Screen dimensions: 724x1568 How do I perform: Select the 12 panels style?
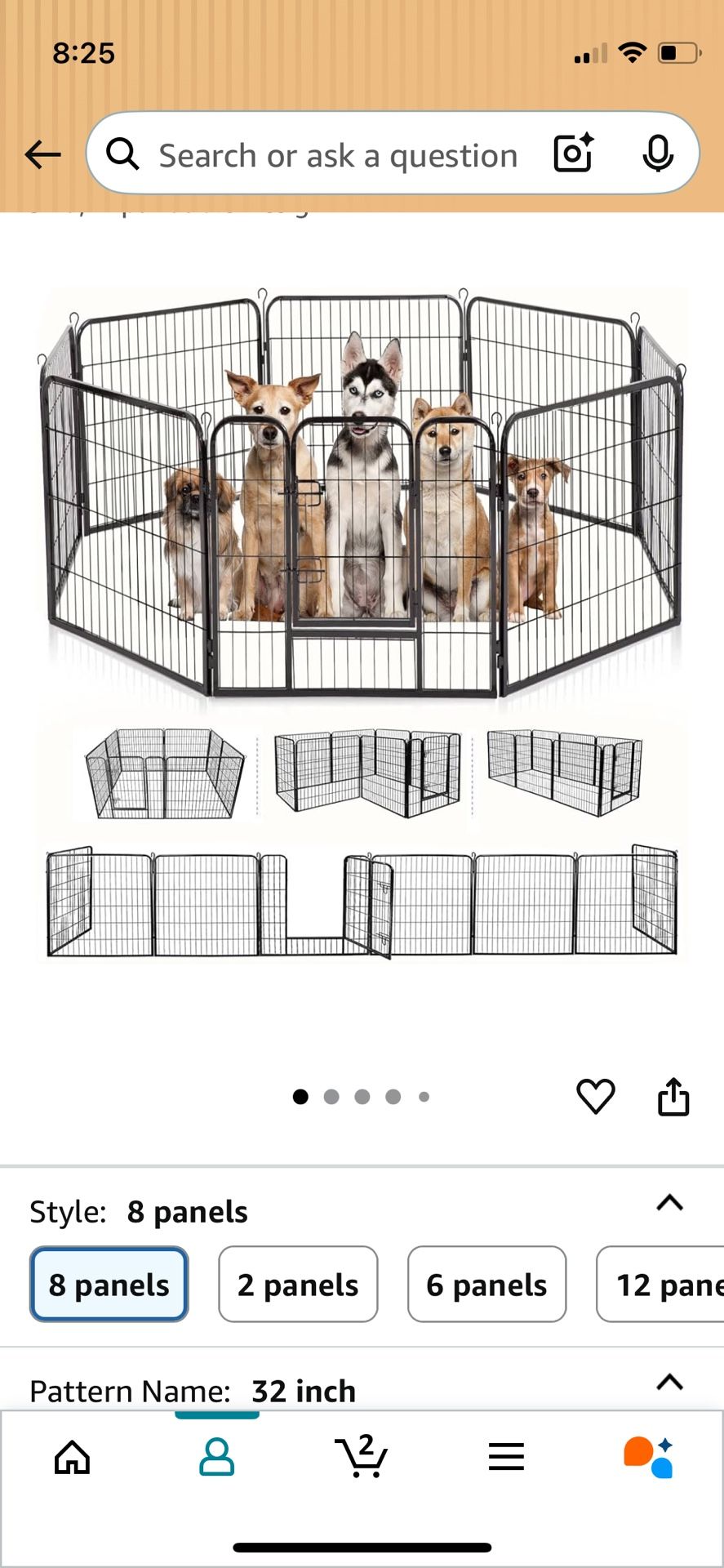coord(661,1285)
